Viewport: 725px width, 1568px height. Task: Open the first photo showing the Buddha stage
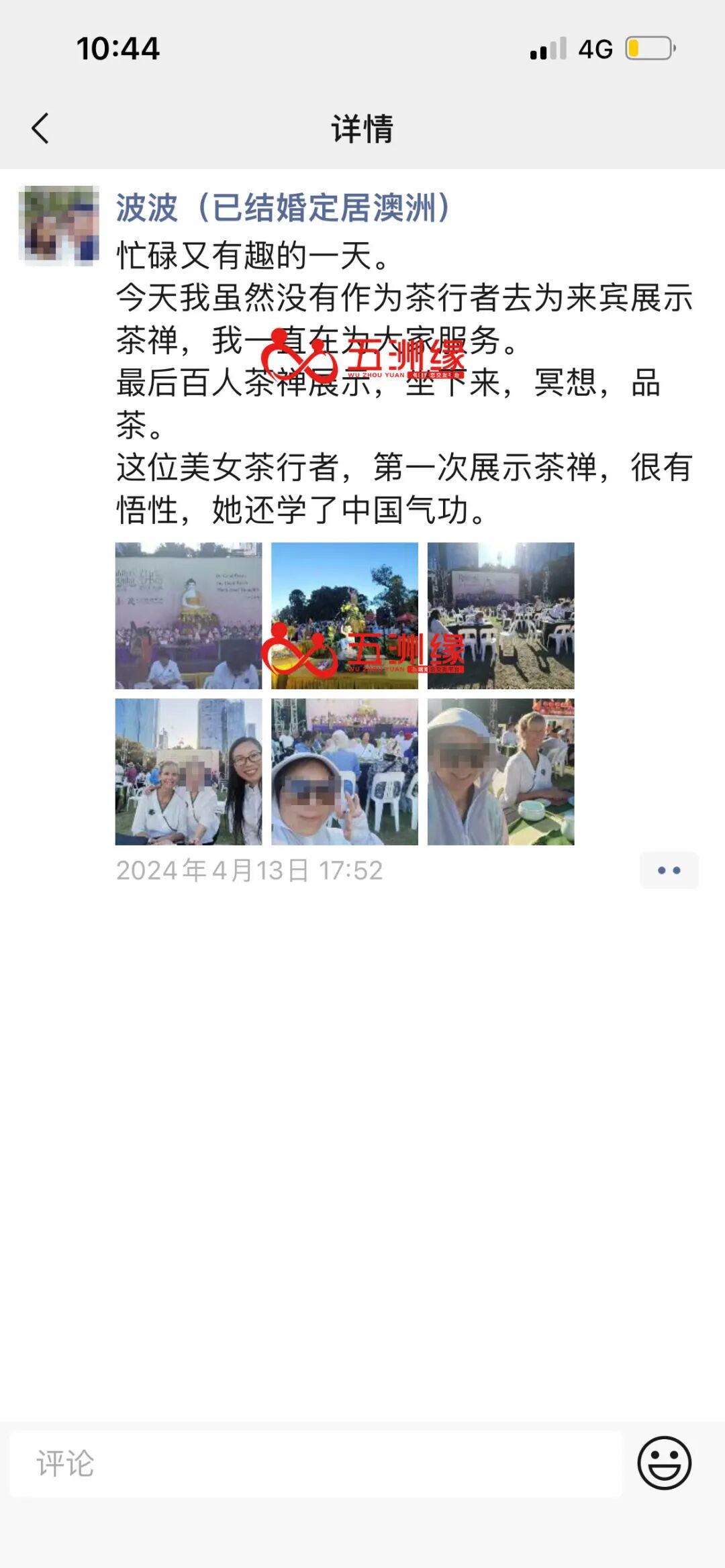click(189, 615)
